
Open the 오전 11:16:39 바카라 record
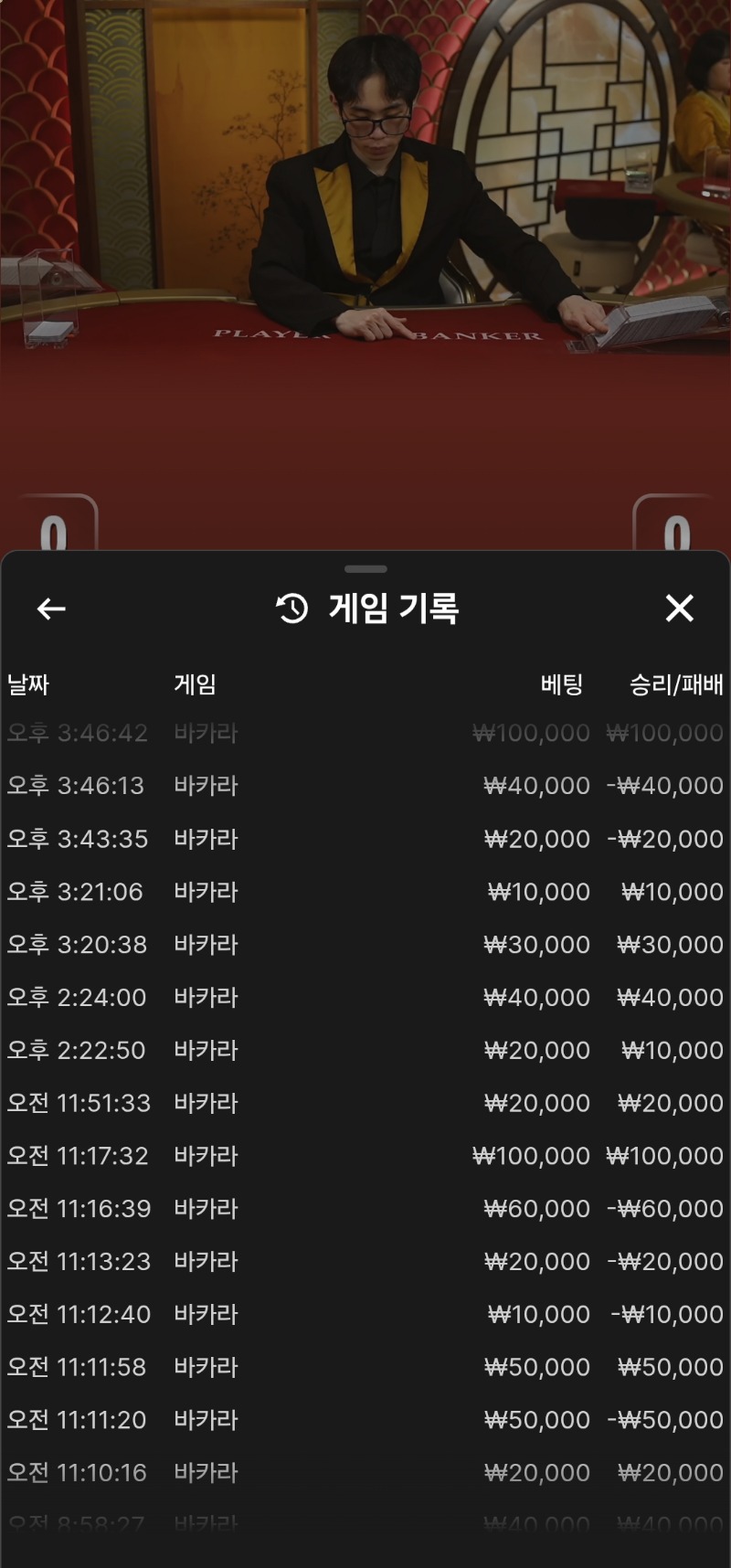365,1209
